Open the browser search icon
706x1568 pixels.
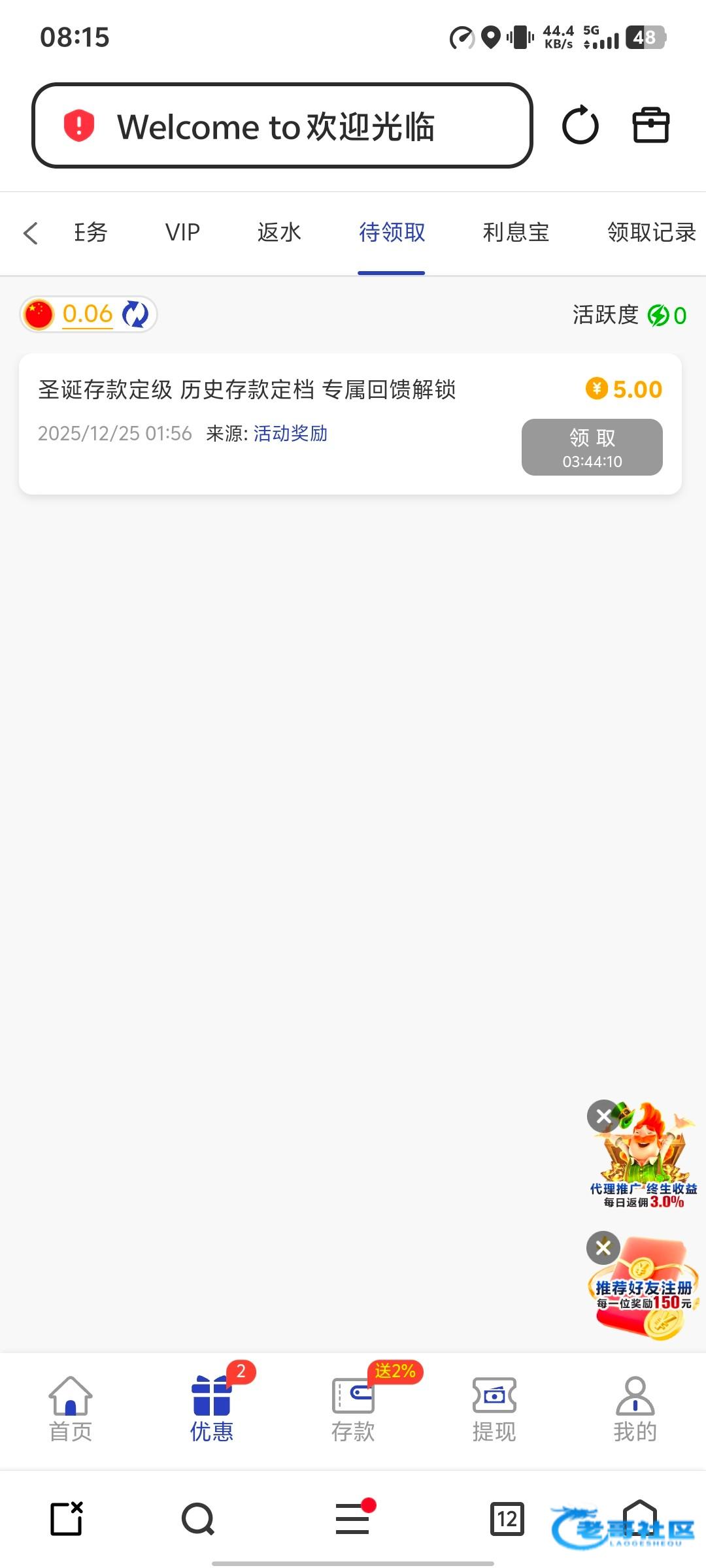(x=198, y=1519)
